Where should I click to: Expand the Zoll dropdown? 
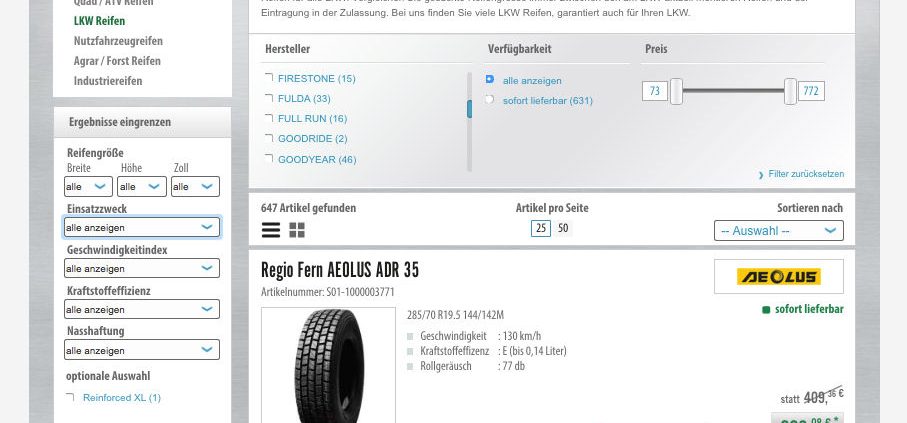point(195,187)
